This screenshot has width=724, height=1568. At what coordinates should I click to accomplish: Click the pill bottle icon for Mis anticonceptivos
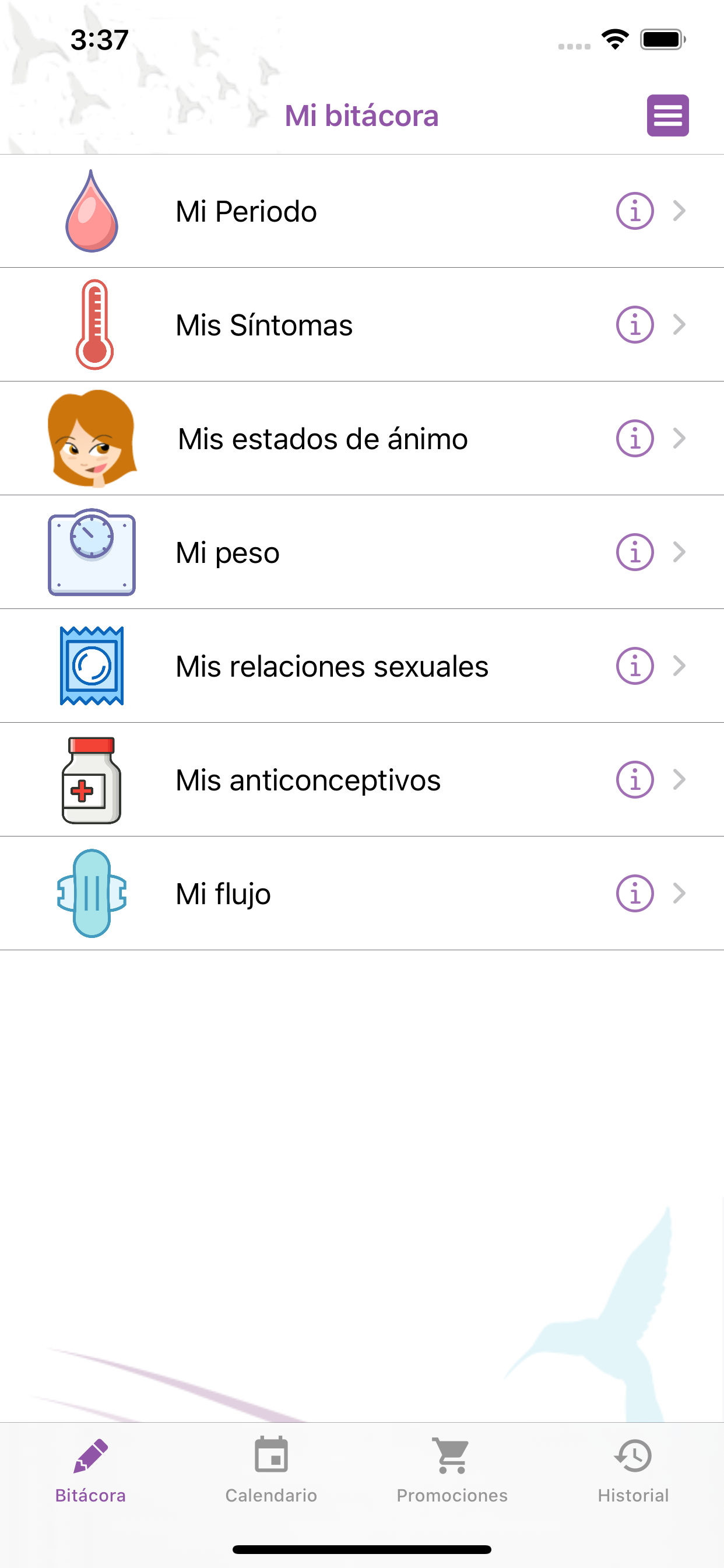[x=91, y=779]
